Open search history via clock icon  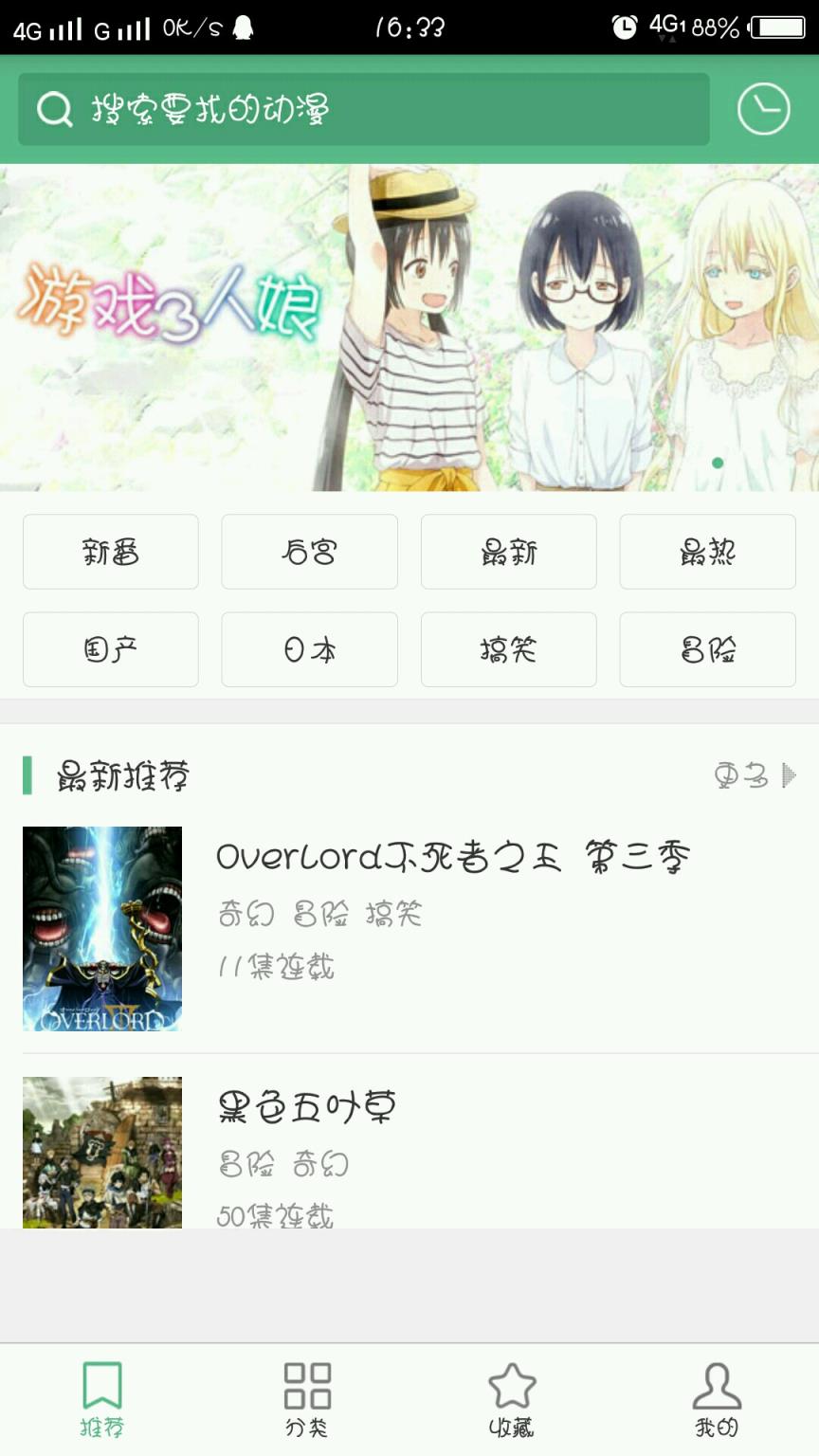(x=763, y=110)
